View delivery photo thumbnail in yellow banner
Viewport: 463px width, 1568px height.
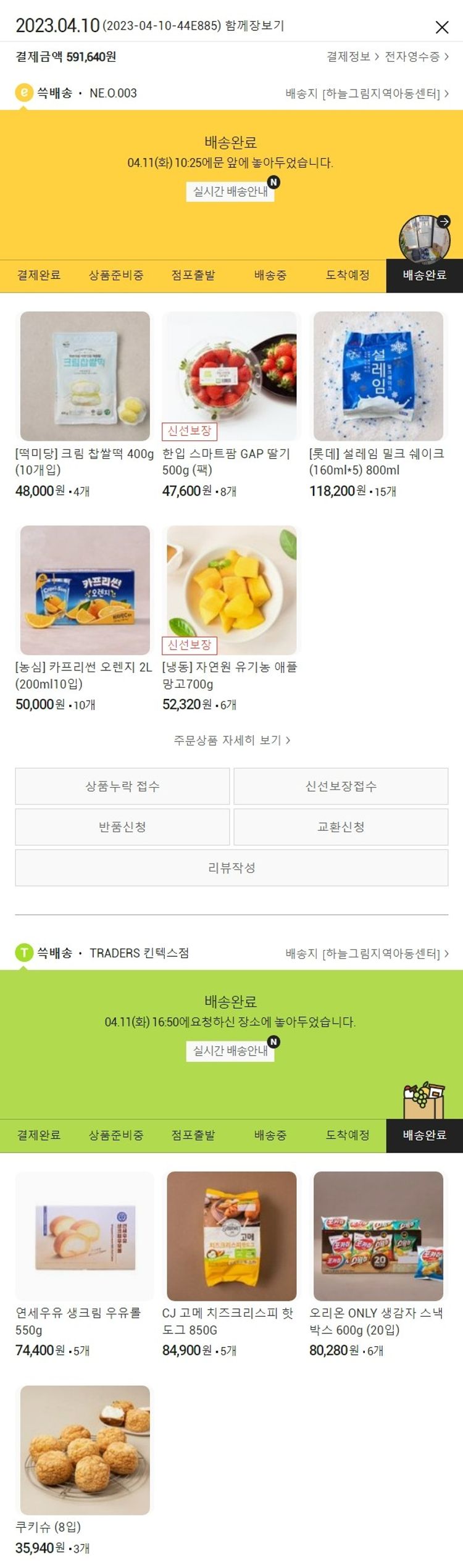click(x=425, y=238)
